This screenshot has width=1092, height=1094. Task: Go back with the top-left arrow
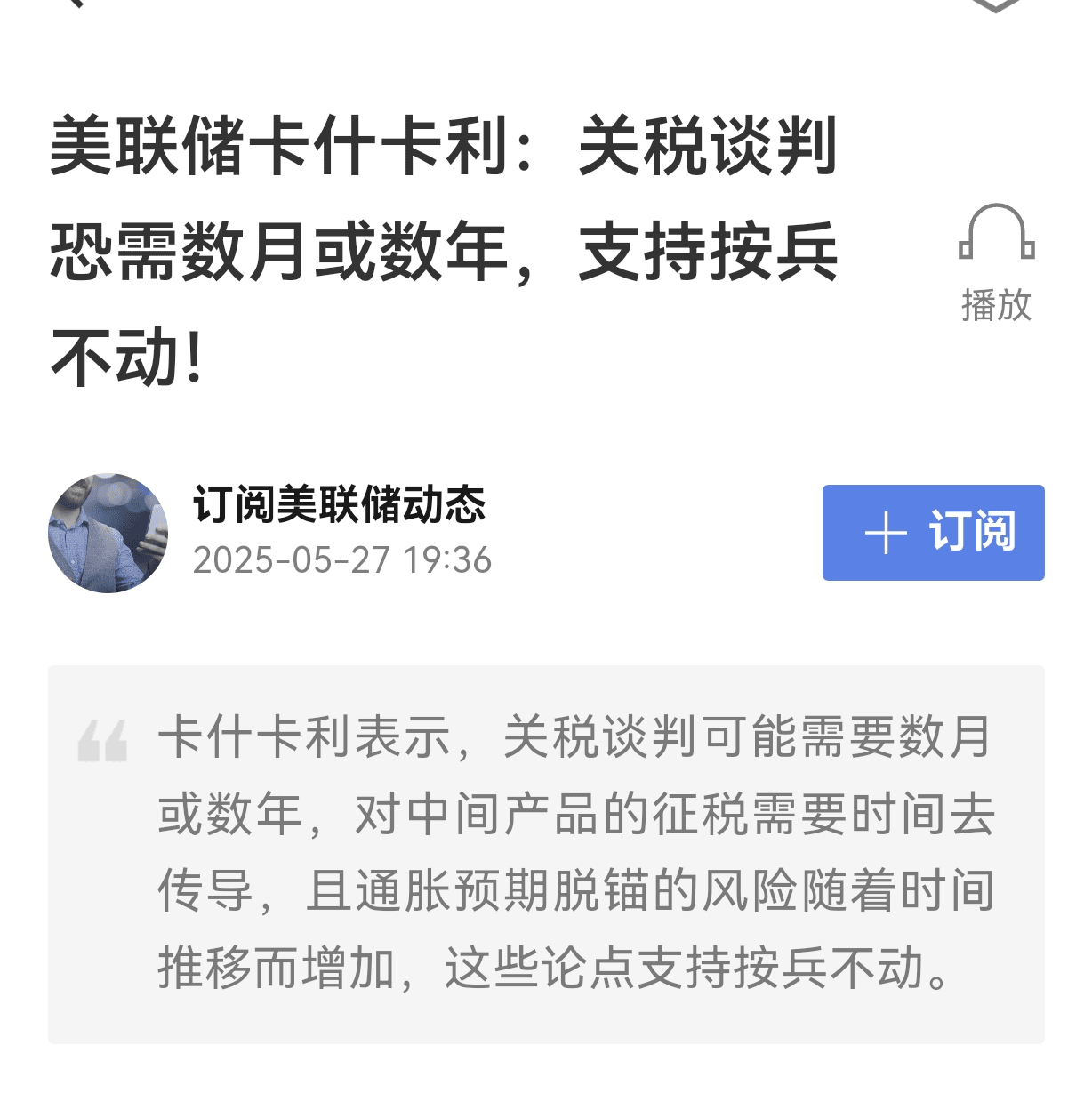75,3
